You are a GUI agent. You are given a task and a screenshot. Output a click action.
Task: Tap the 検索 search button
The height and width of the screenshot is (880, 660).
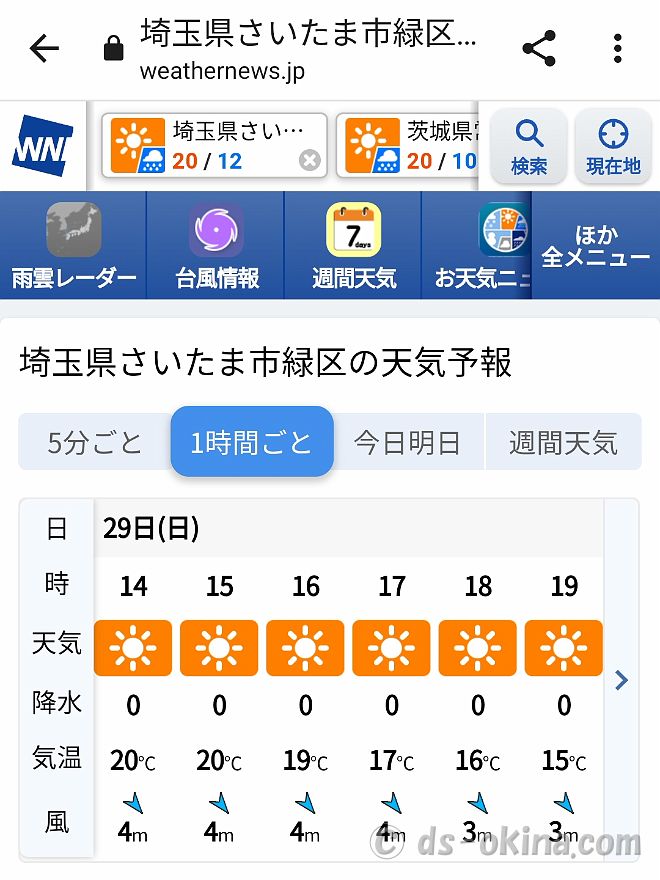(528, 146)
